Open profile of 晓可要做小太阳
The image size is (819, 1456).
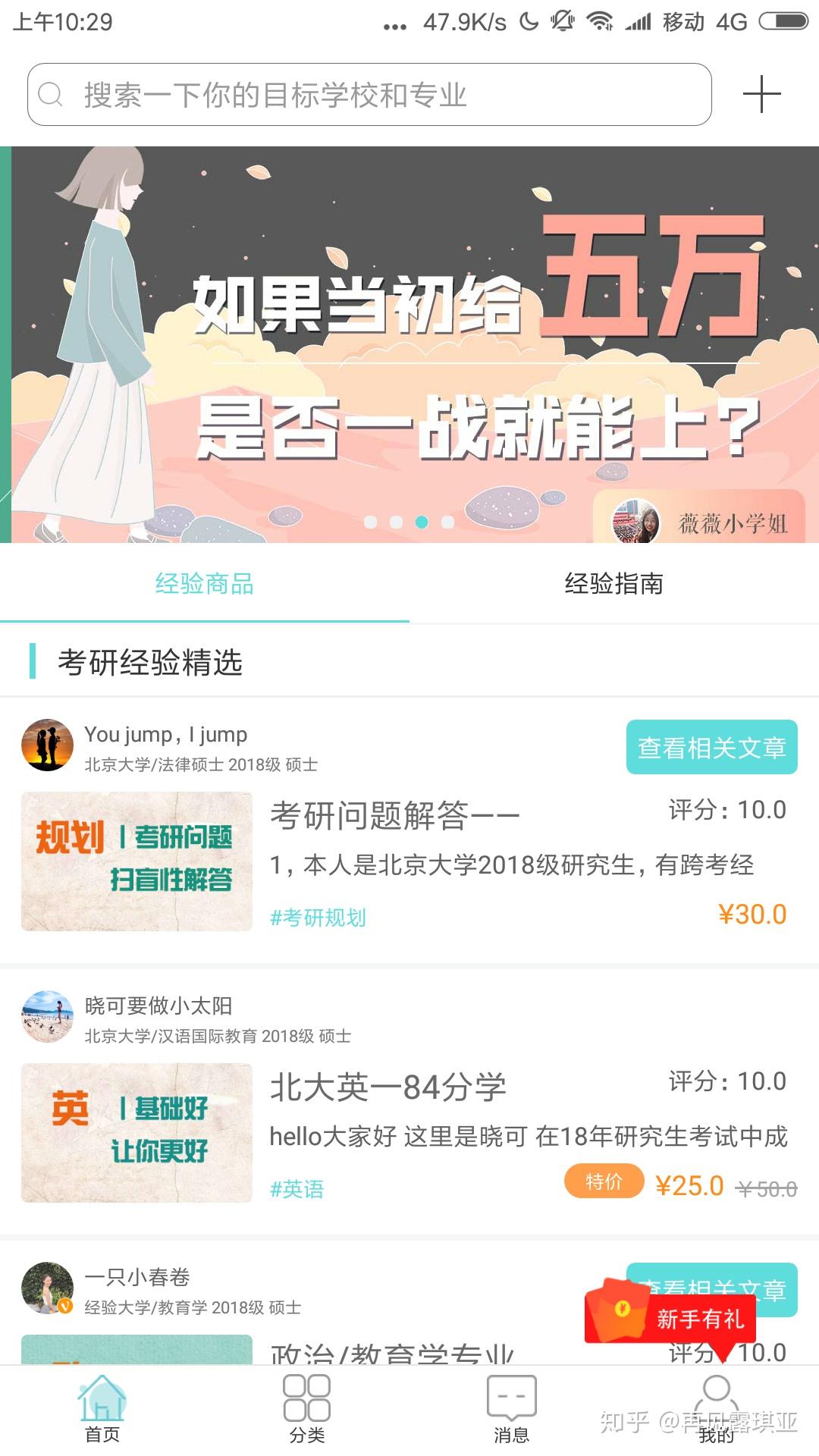47,1016
